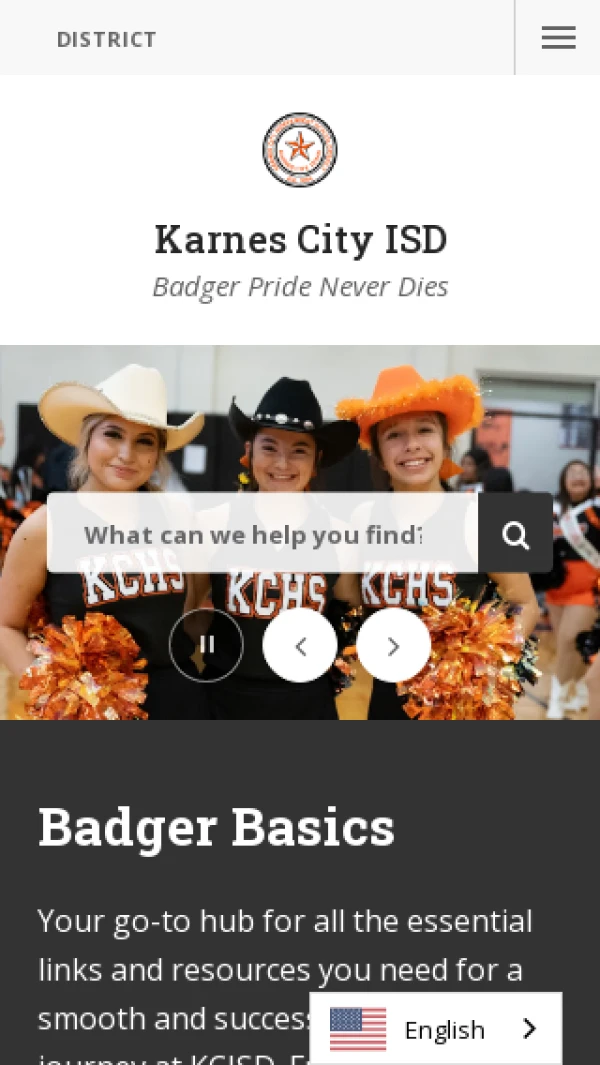Tap the Karnes City ISD title link
The image size is (600, 1065).
[300, 240]
